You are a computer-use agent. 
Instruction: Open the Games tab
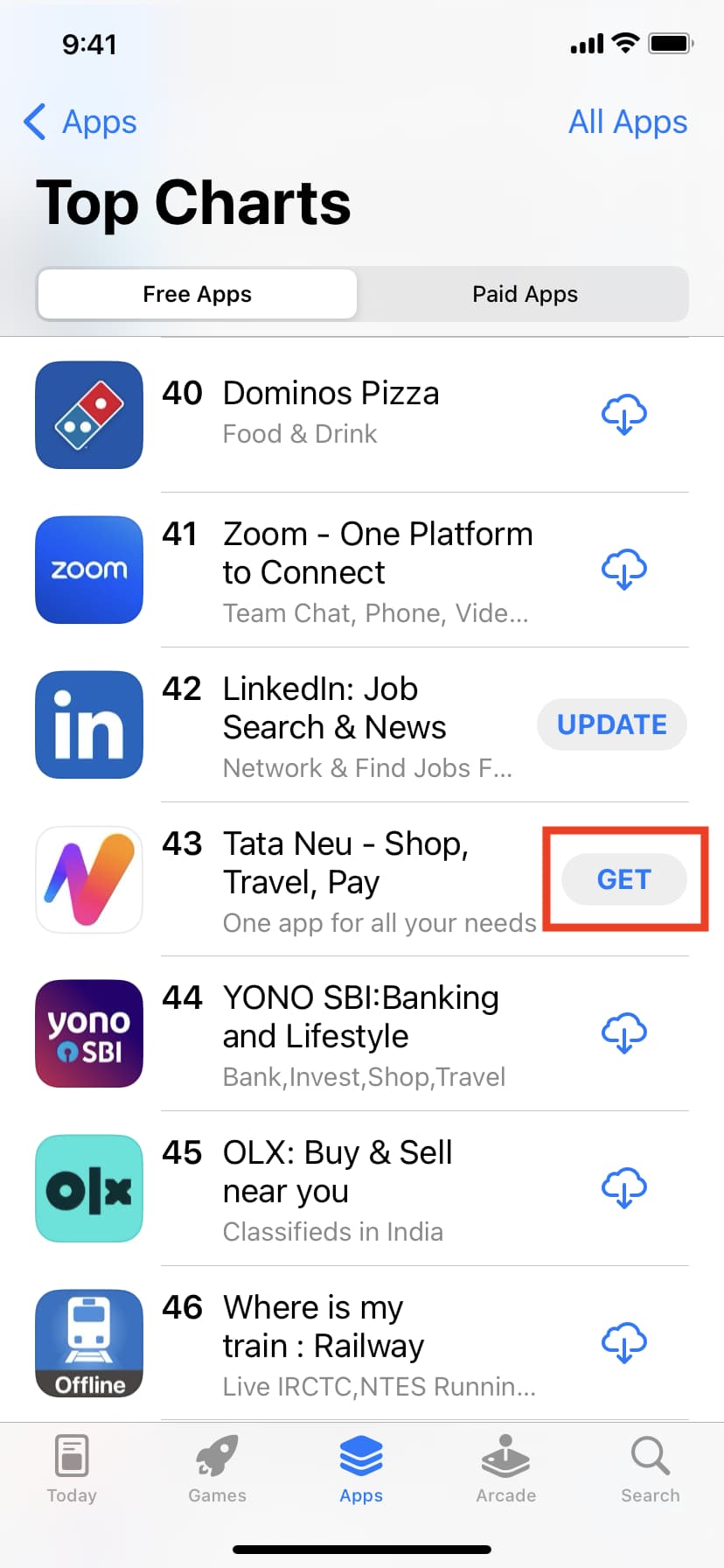[217, 1470]
